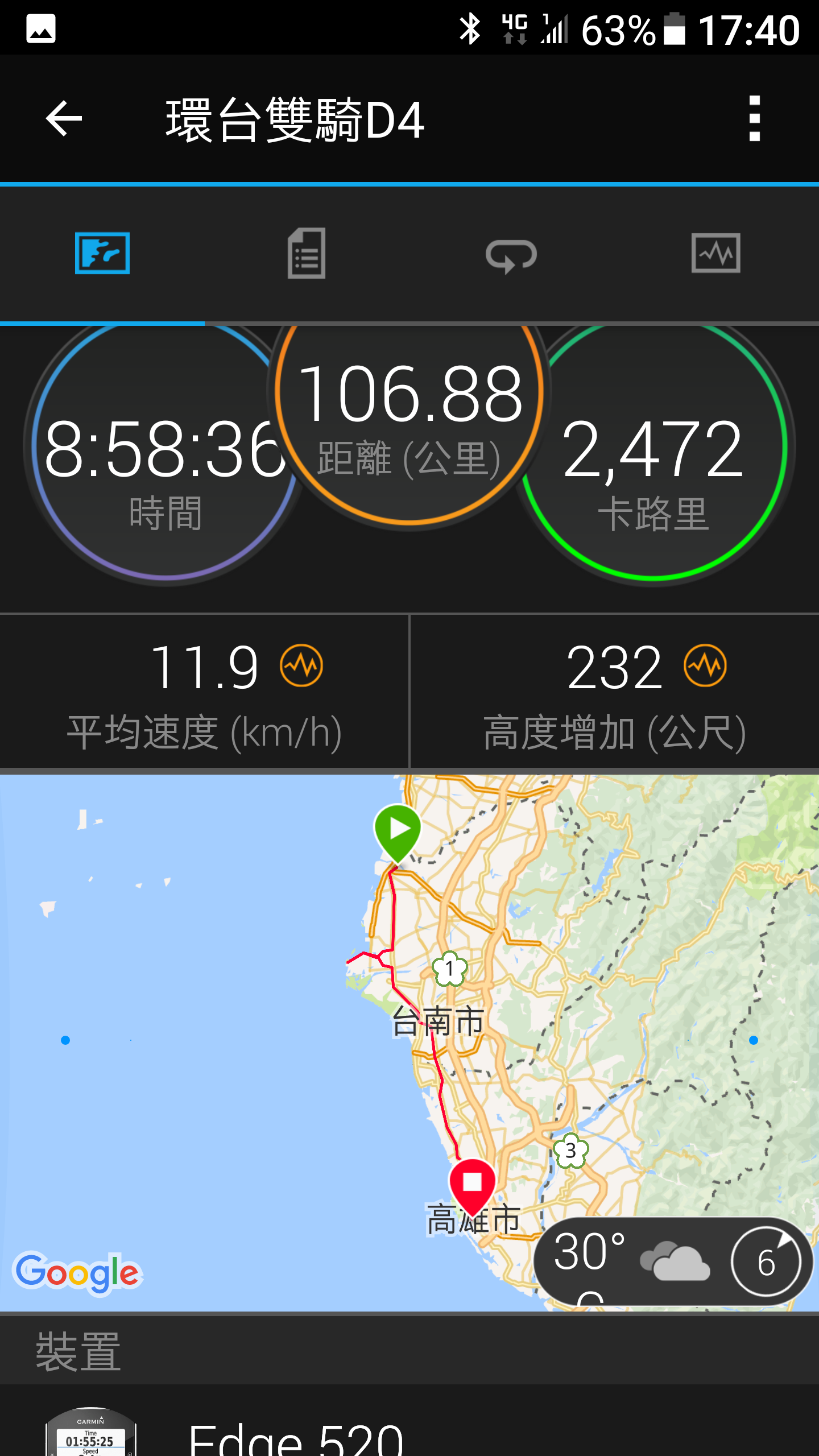Open chart icon beside average speed 11.9

coord(301,665)
